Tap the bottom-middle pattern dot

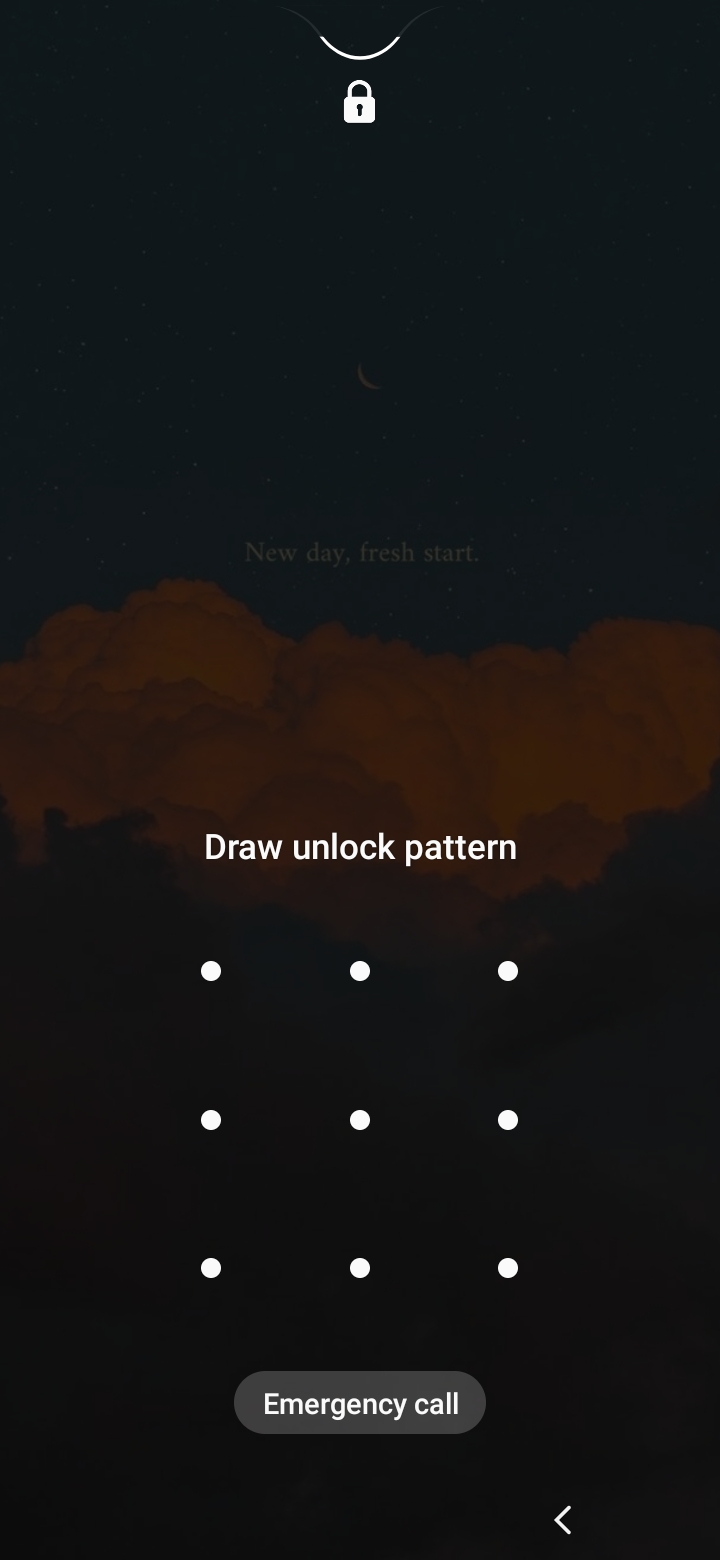click(x=360, y=1268)
